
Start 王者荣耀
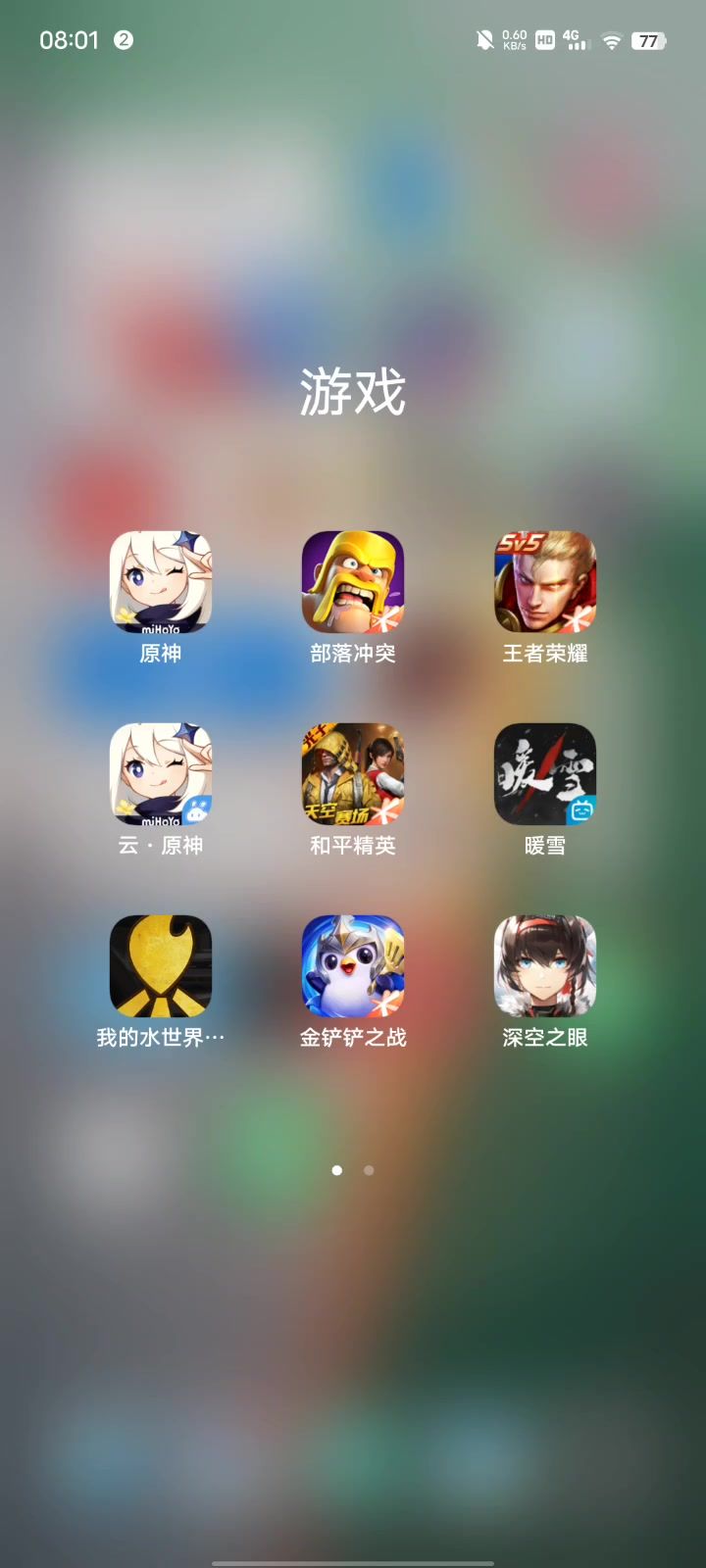(x=545, y=582)
